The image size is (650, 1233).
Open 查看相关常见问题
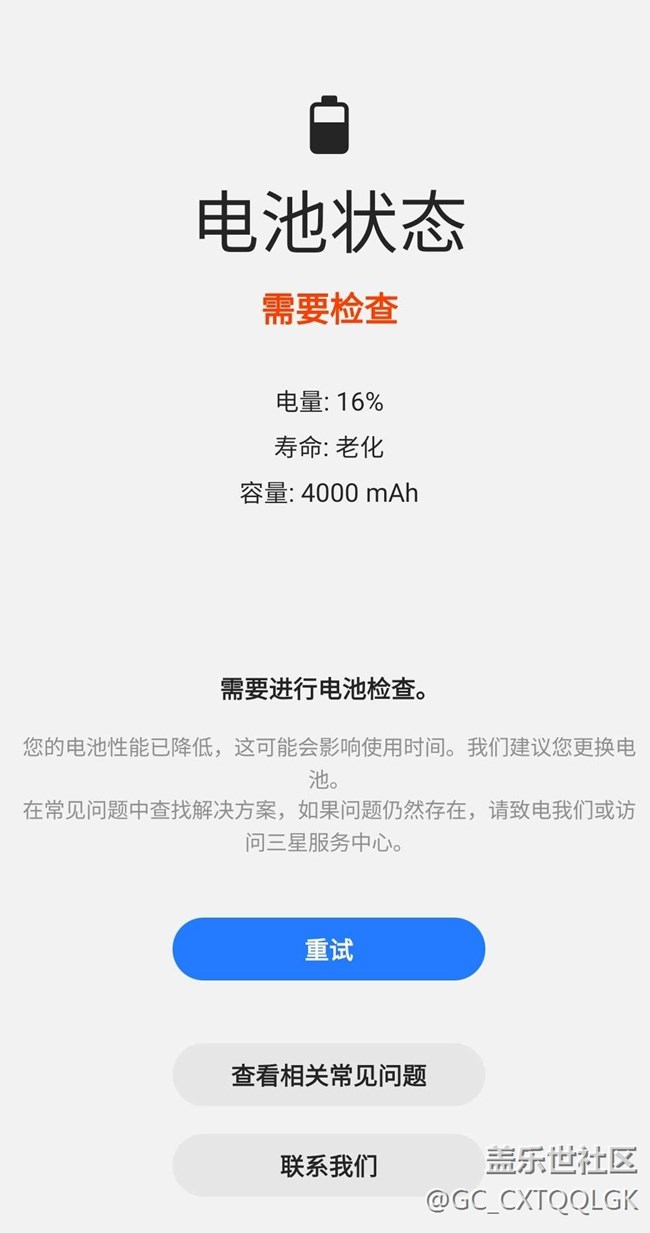328,1075
